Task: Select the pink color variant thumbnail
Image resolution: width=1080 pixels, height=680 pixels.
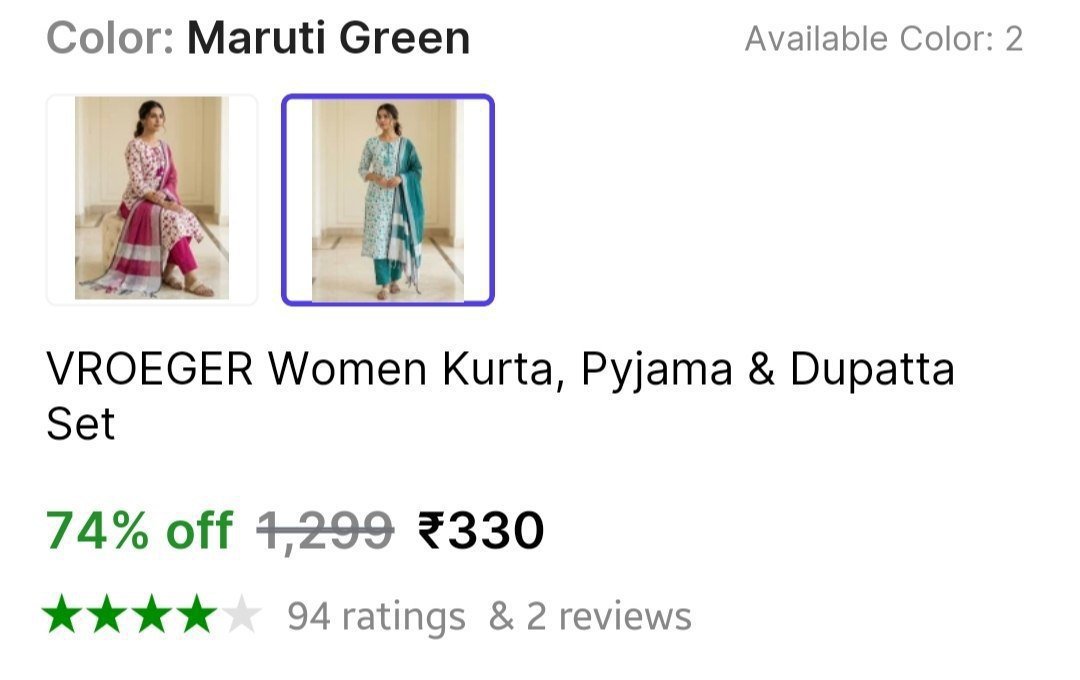Action: [152, 200]
